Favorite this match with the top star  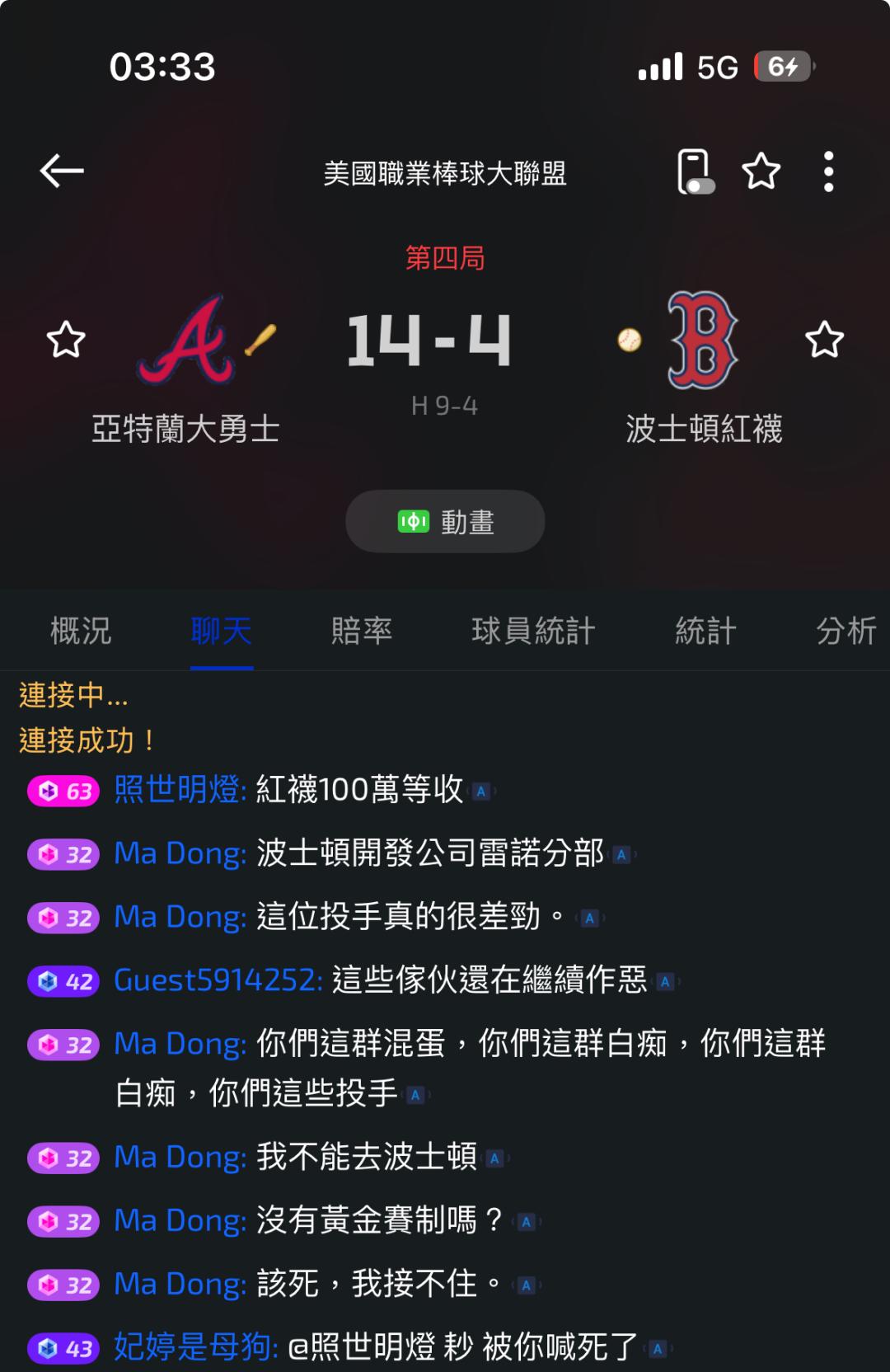pos(761,171)
